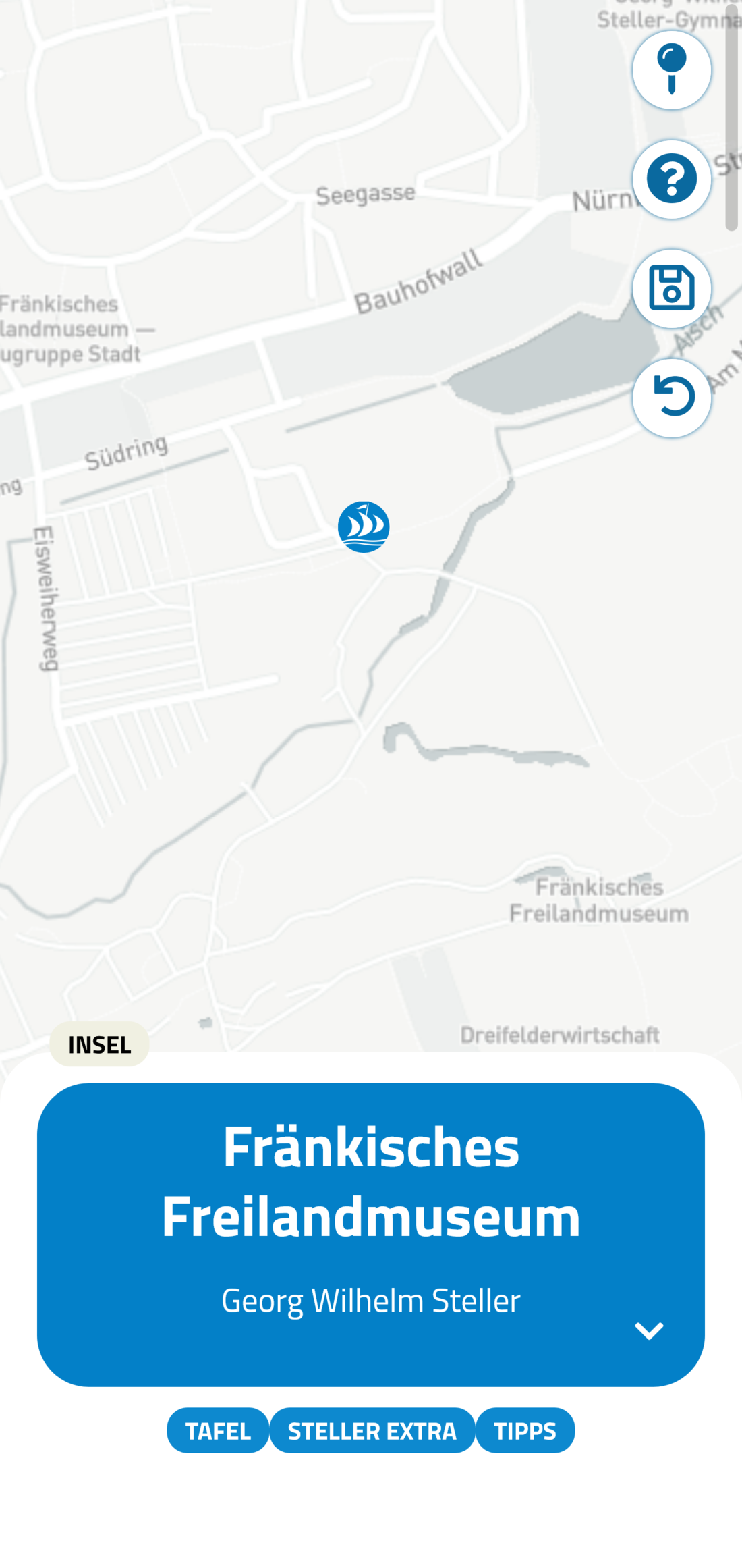
Task: Open the TIPPS chip
Action: coord(525,1430)
